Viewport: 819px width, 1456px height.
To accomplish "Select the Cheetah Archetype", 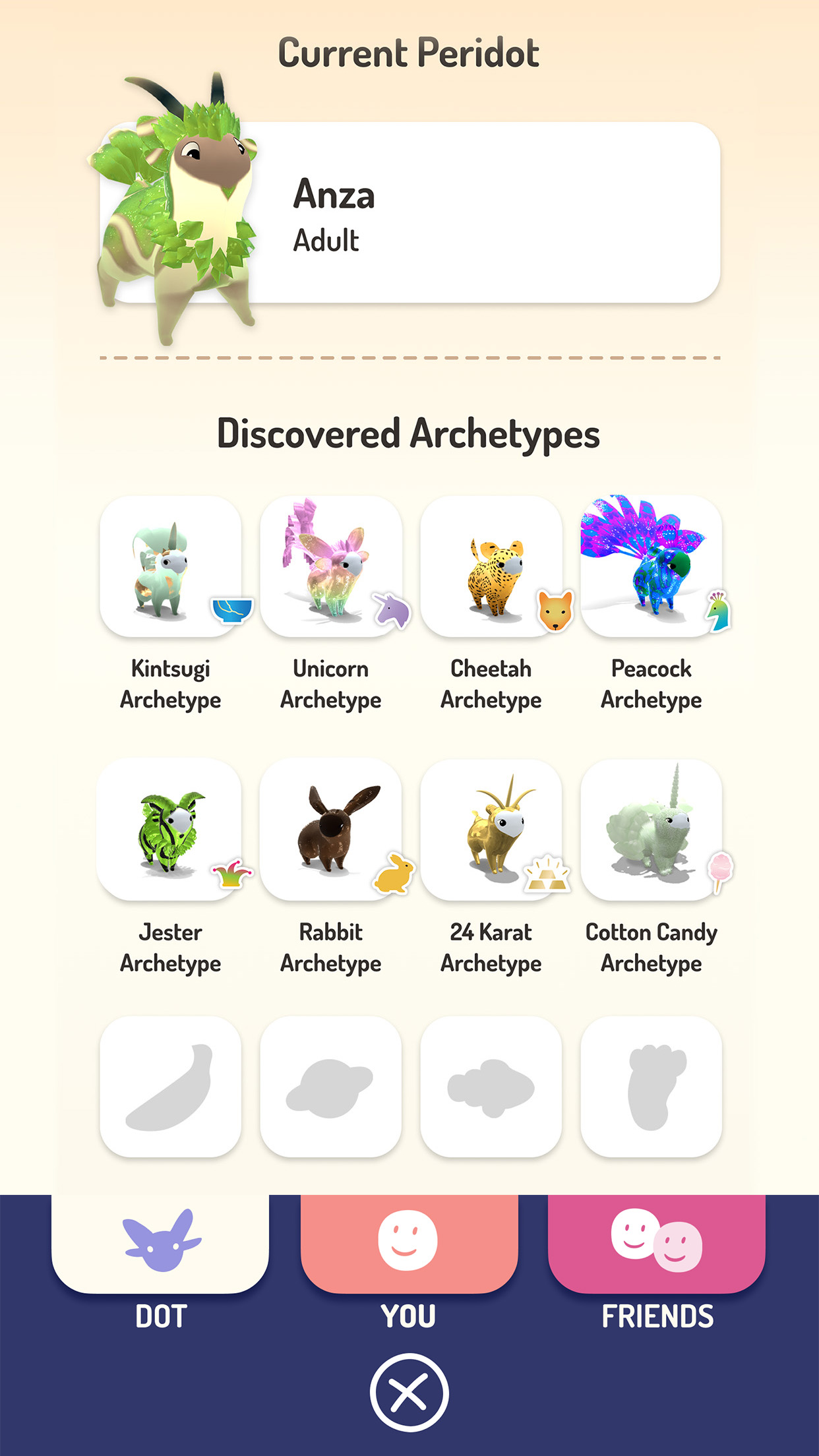I will tap(491, 567).
